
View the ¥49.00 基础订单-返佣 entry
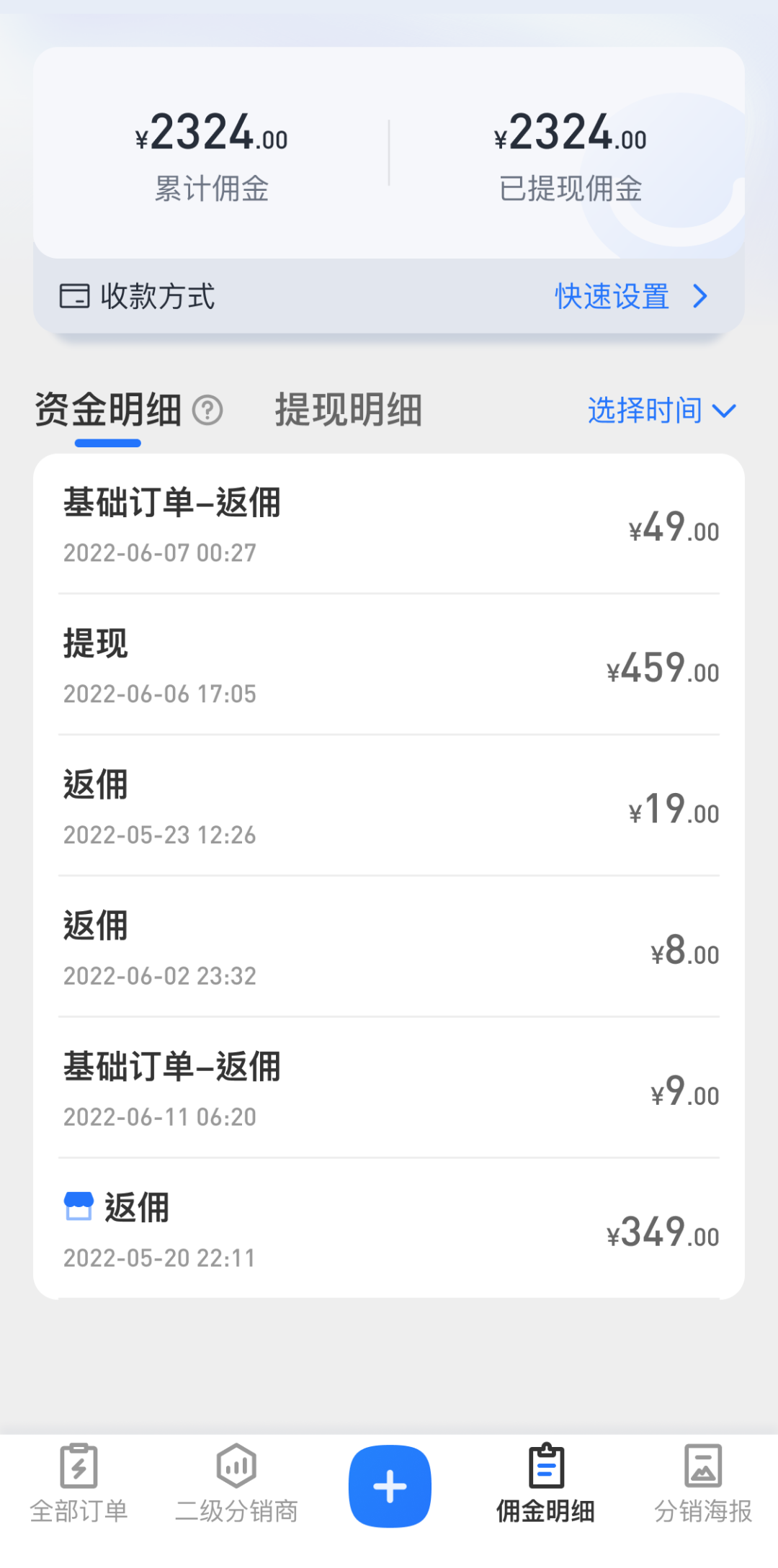(x=389, y=524)
